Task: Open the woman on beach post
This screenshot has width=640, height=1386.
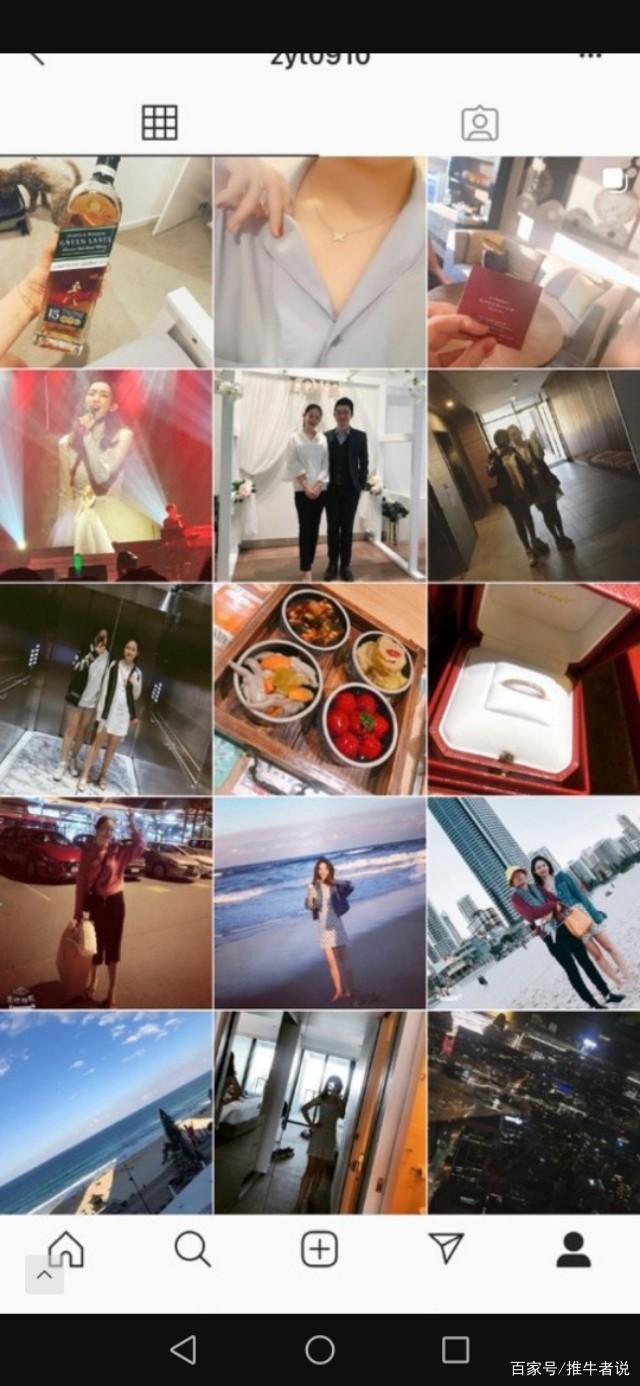Action: [x=320, y=903]
